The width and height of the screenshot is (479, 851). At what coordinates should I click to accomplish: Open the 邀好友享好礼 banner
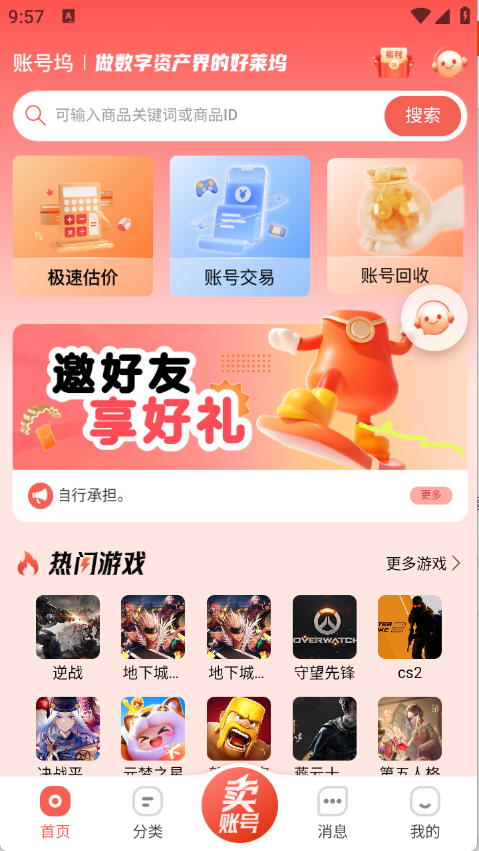point(240,397)
